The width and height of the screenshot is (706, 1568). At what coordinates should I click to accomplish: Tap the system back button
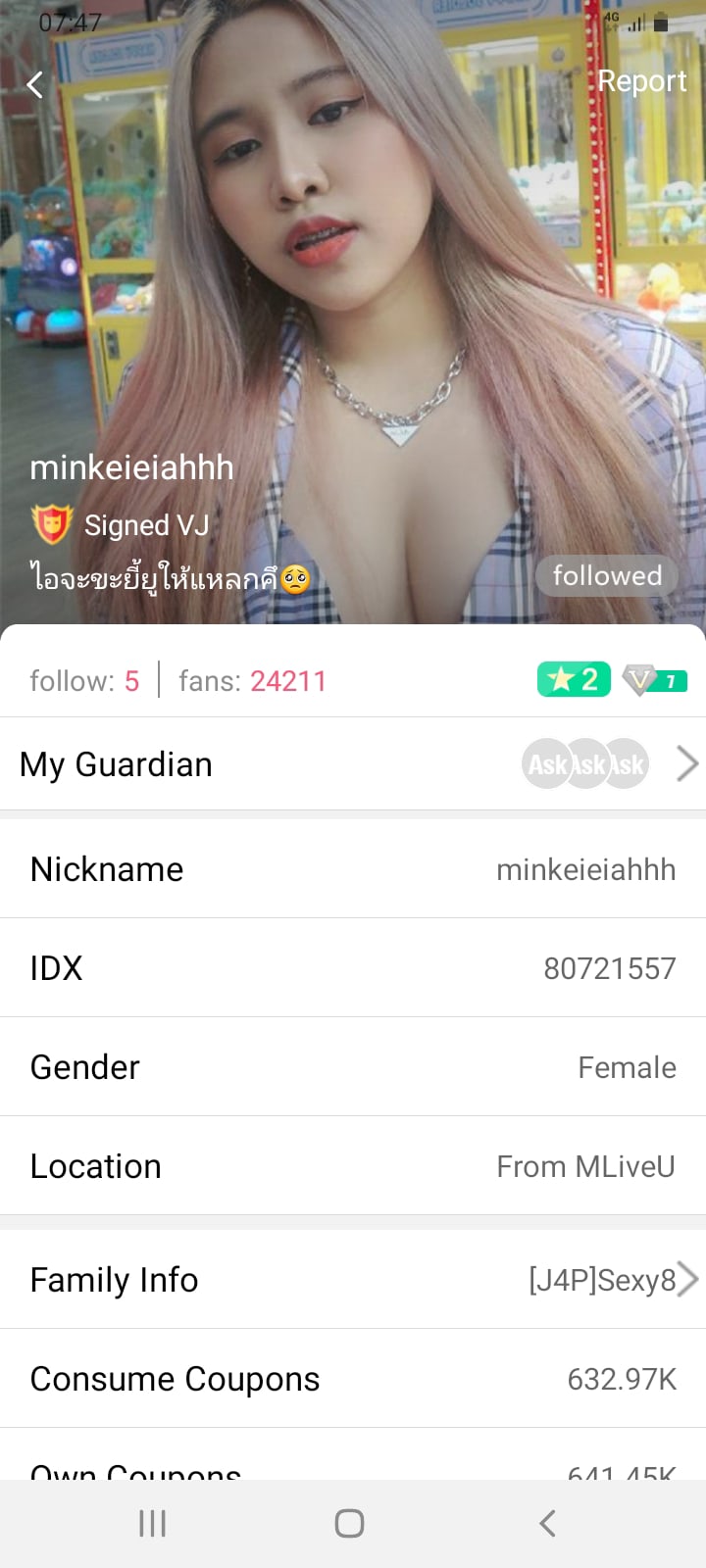(x=548, y=1523)
